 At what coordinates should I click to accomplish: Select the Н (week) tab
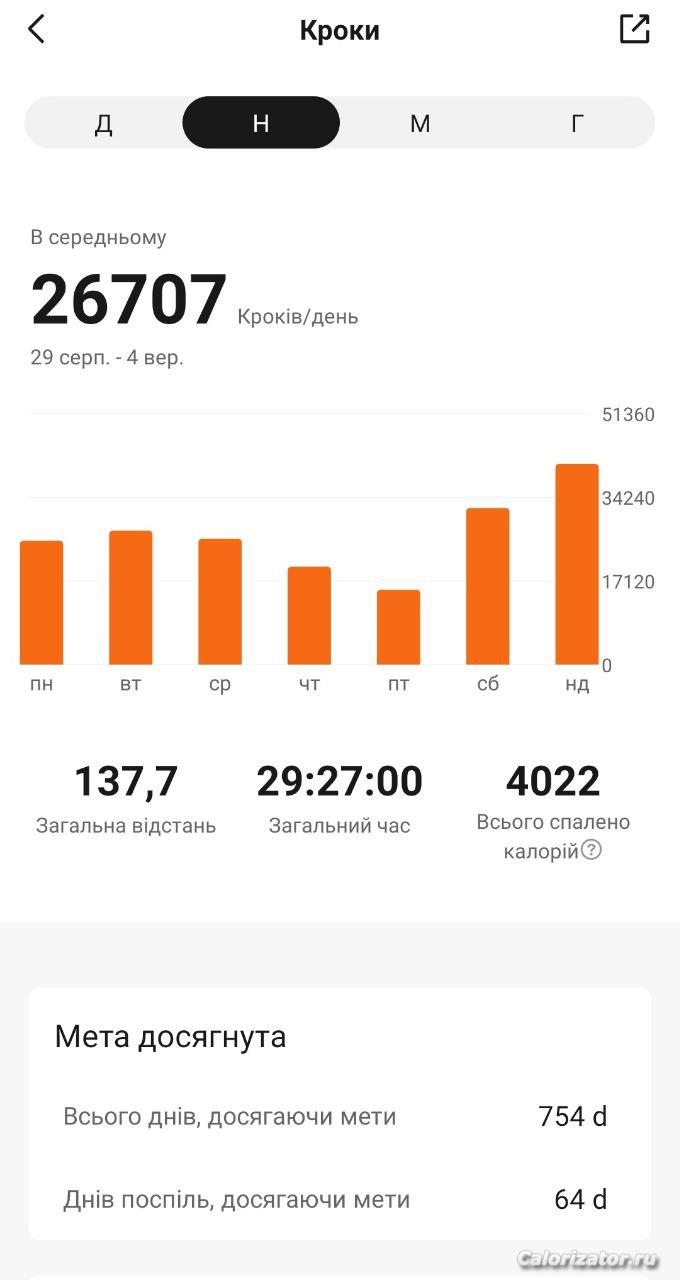pos(261,123)
